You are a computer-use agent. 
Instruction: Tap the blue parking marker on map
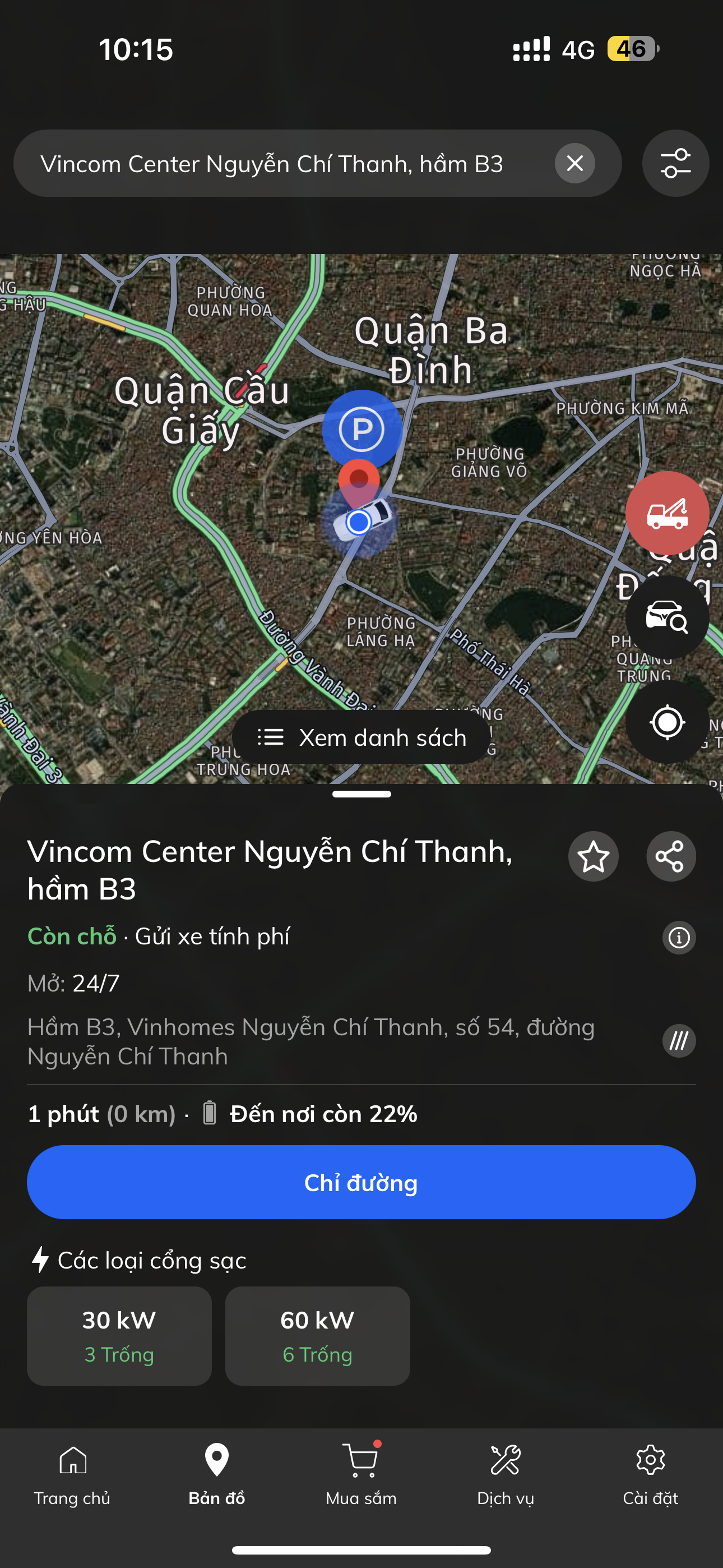click(362, 428)
